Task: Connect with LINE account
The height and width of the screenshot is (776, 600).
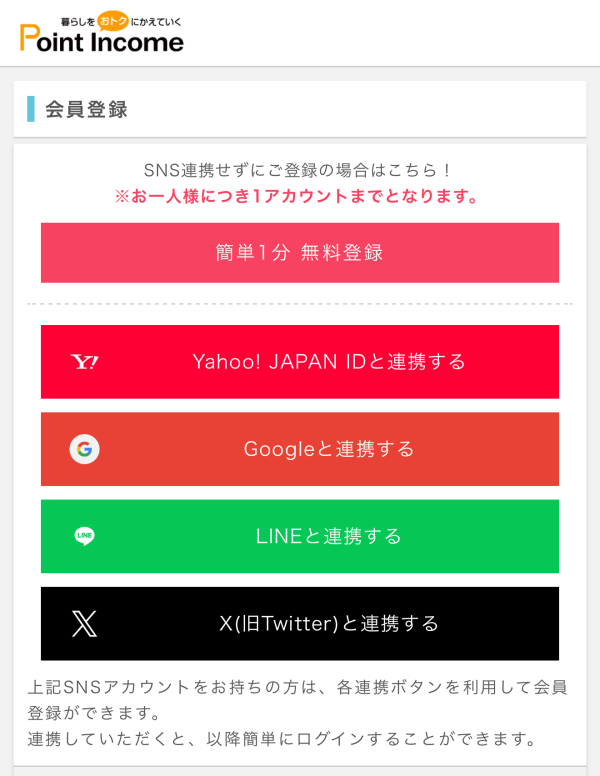Action: (x=299, y=536)
